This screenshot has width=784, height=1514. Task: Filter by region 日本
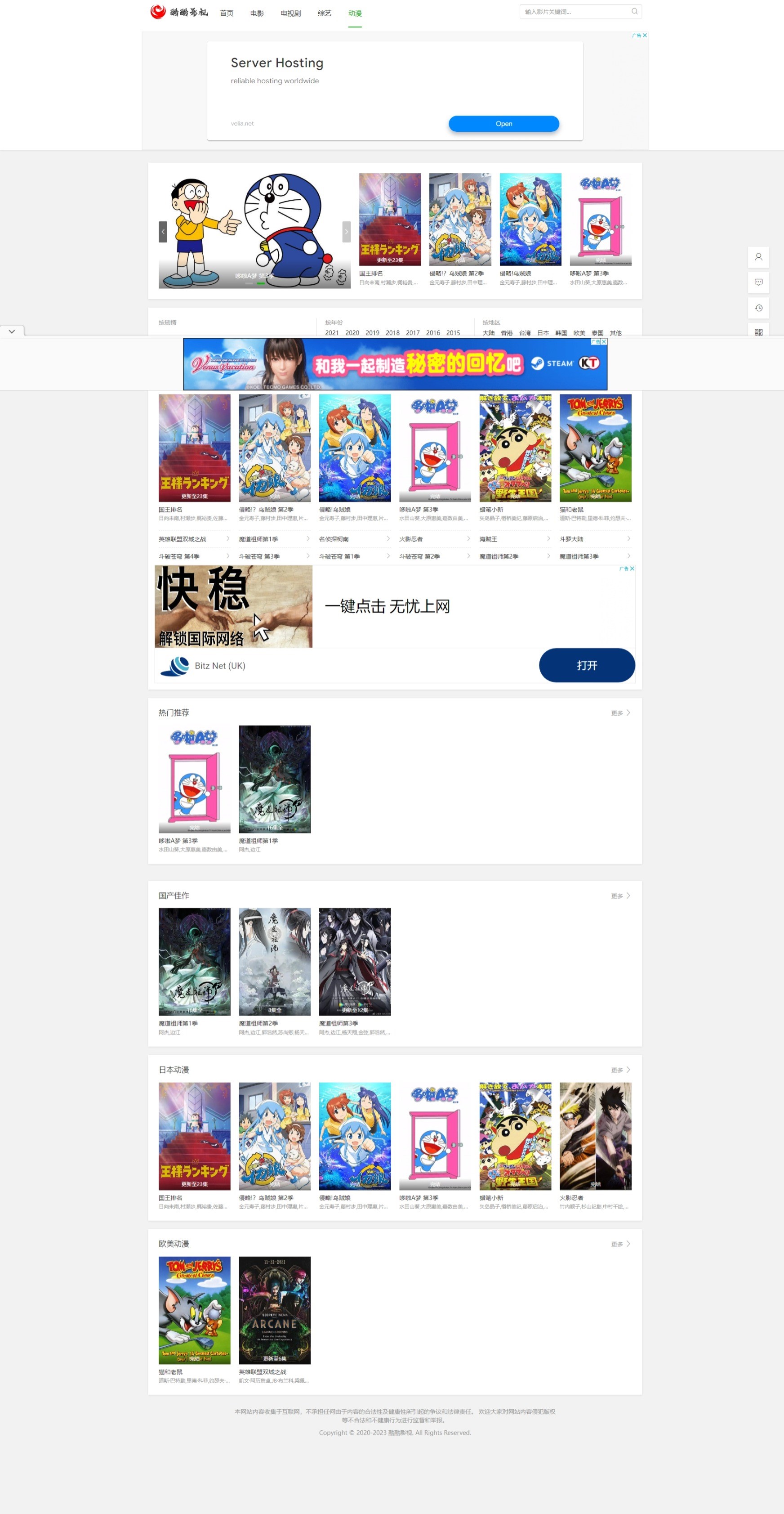point(543,333)
